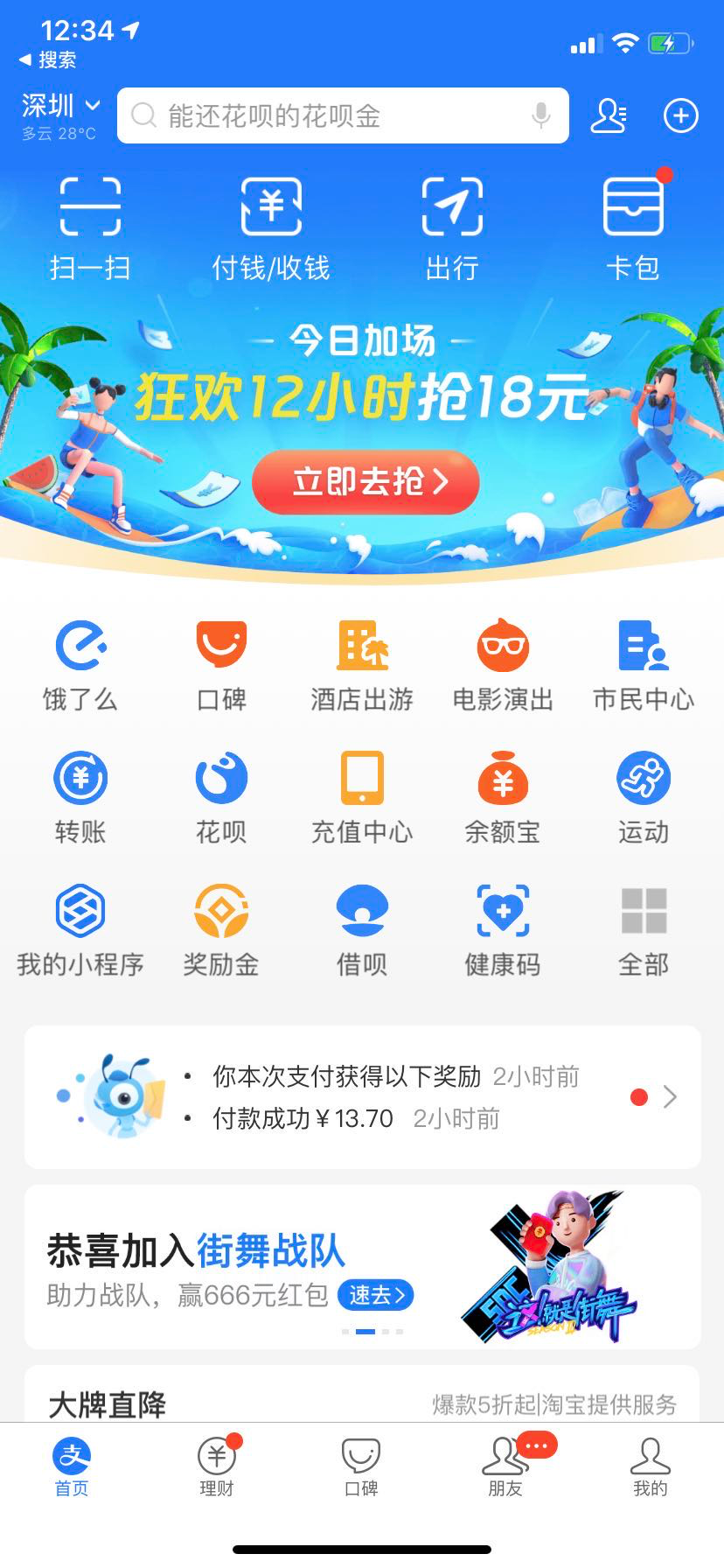Open 付钱/收钱 payment code
724x1568 pixels.
coord(271,227)
